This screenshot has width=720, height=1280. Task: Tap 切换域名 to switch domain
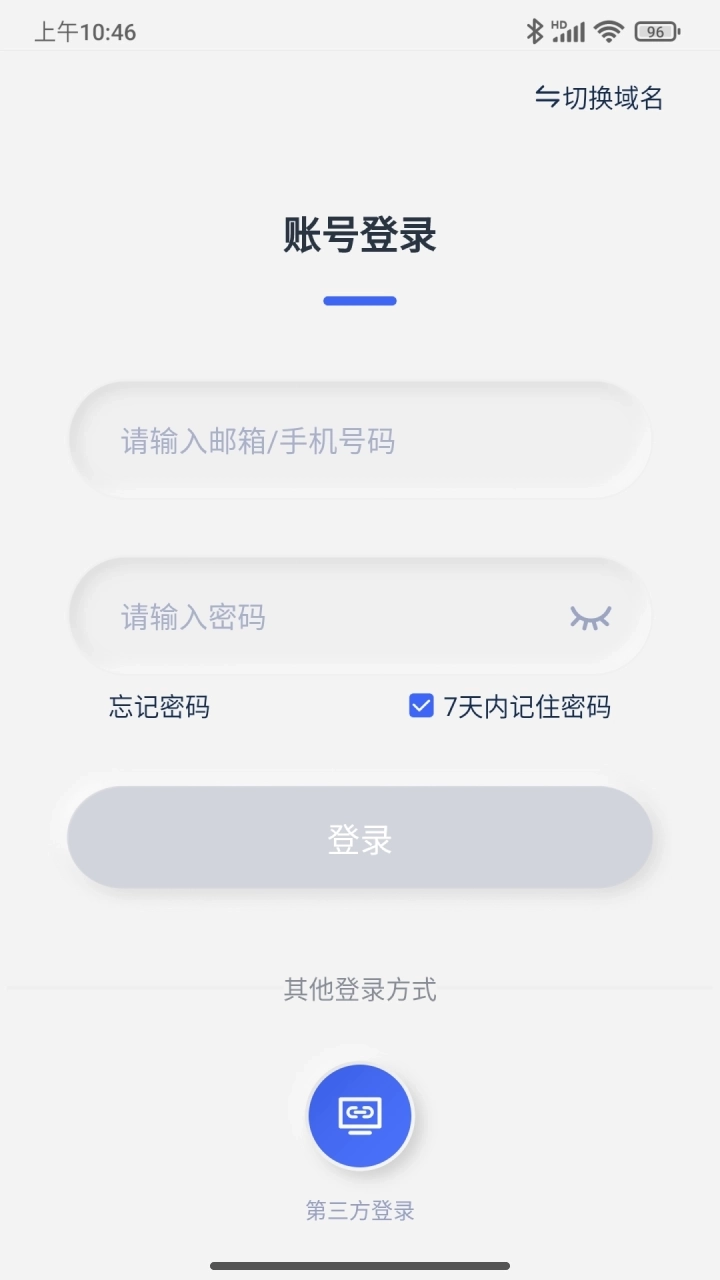click(599, 98)
